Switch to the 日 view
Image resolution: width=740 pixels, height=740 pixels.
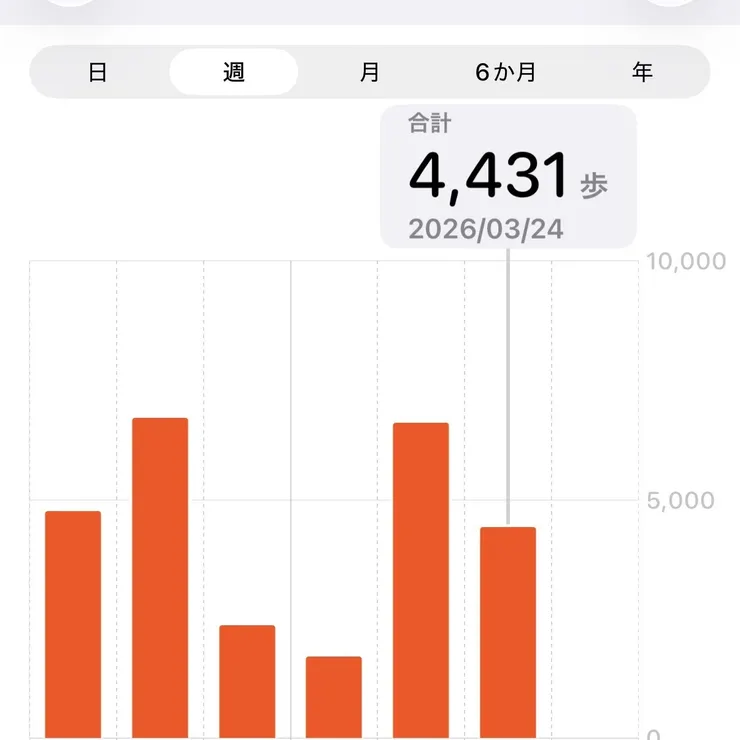click(x=98, y=72)
